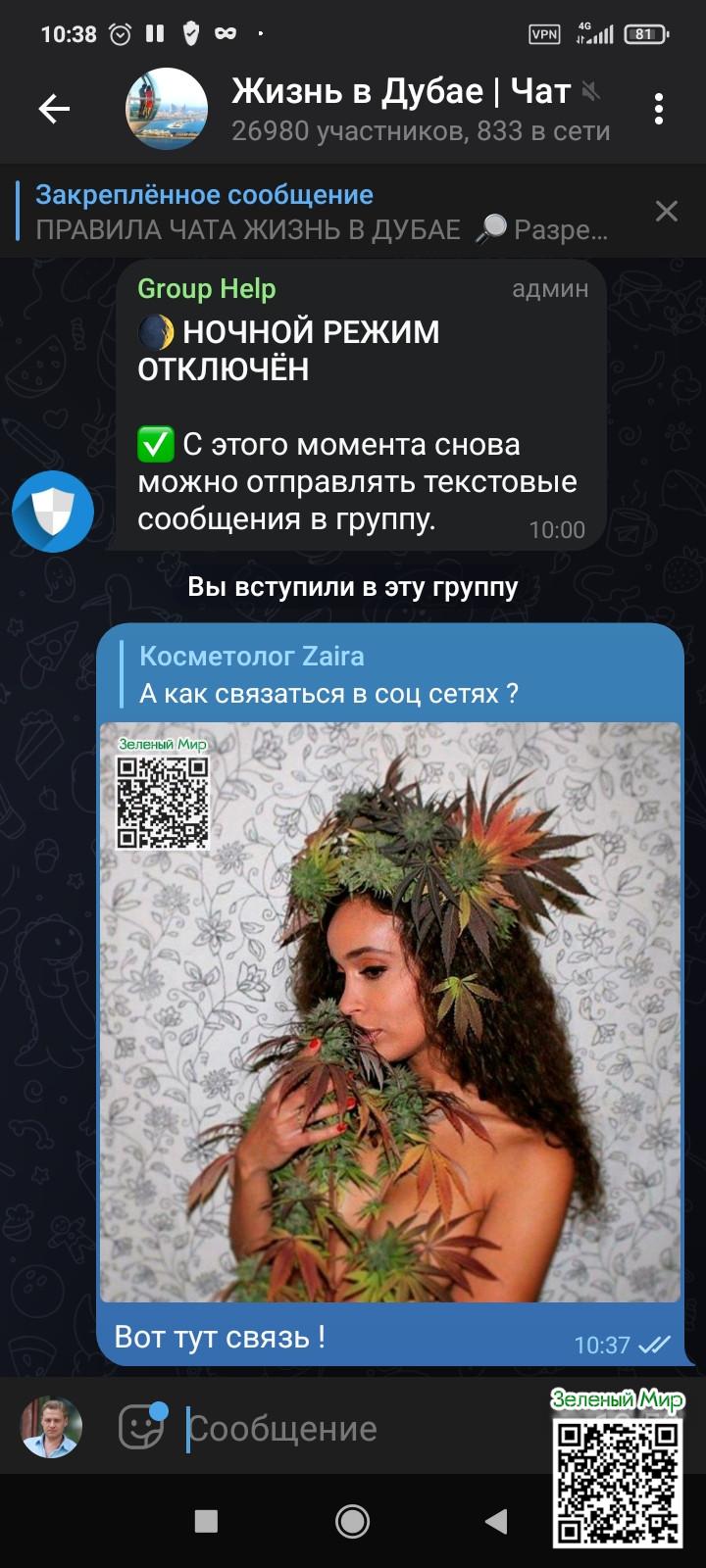This screenshot has height=1568, width=706.
Task: Open the chat's overflow menu
Action: point(659,110)
